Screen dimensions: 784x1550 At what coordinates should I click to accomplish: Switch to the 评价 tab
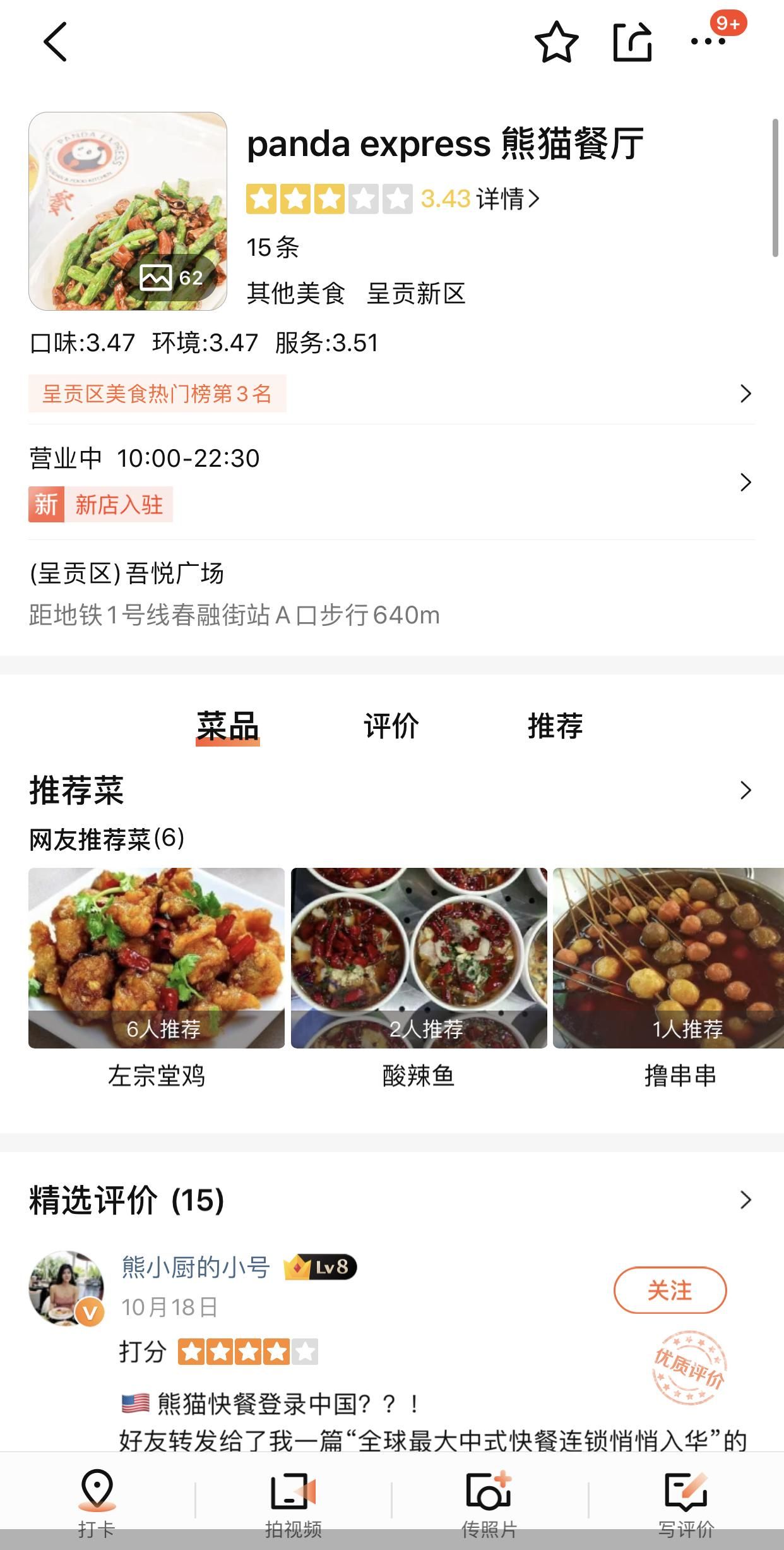[x=389, y=728]
